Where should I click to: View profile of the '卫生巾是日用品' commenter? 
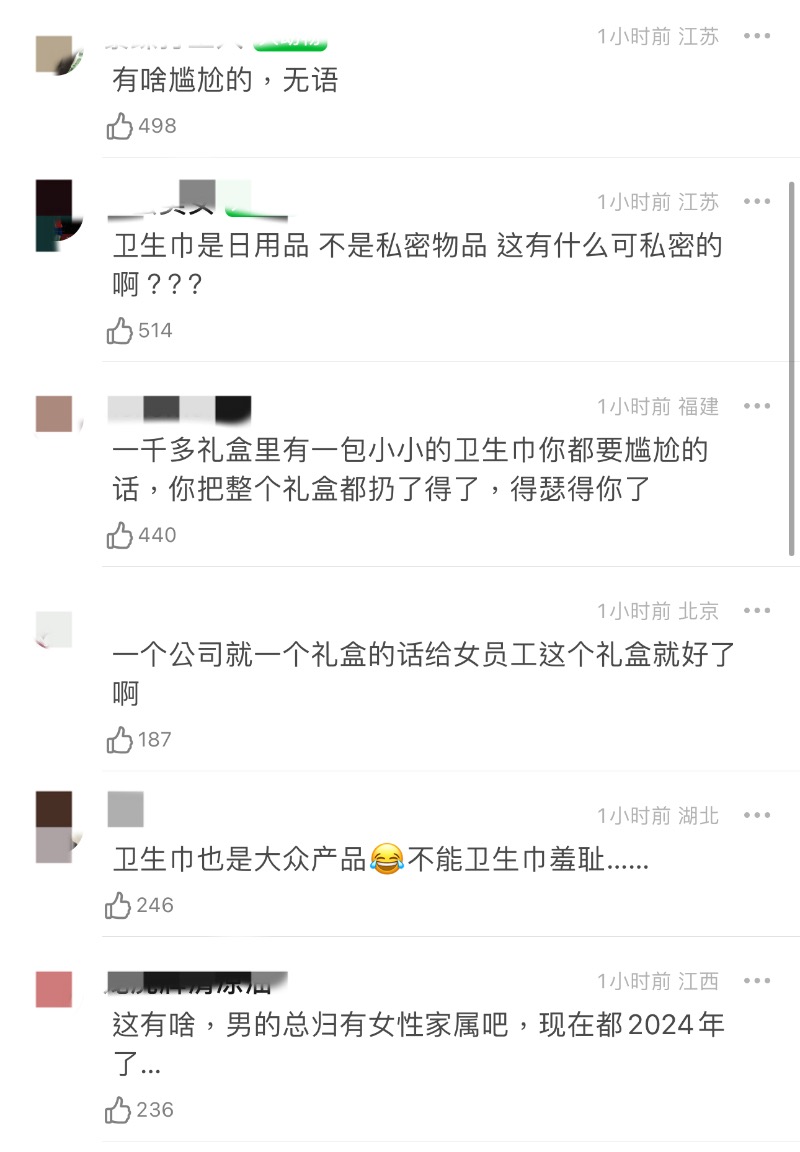54,215
